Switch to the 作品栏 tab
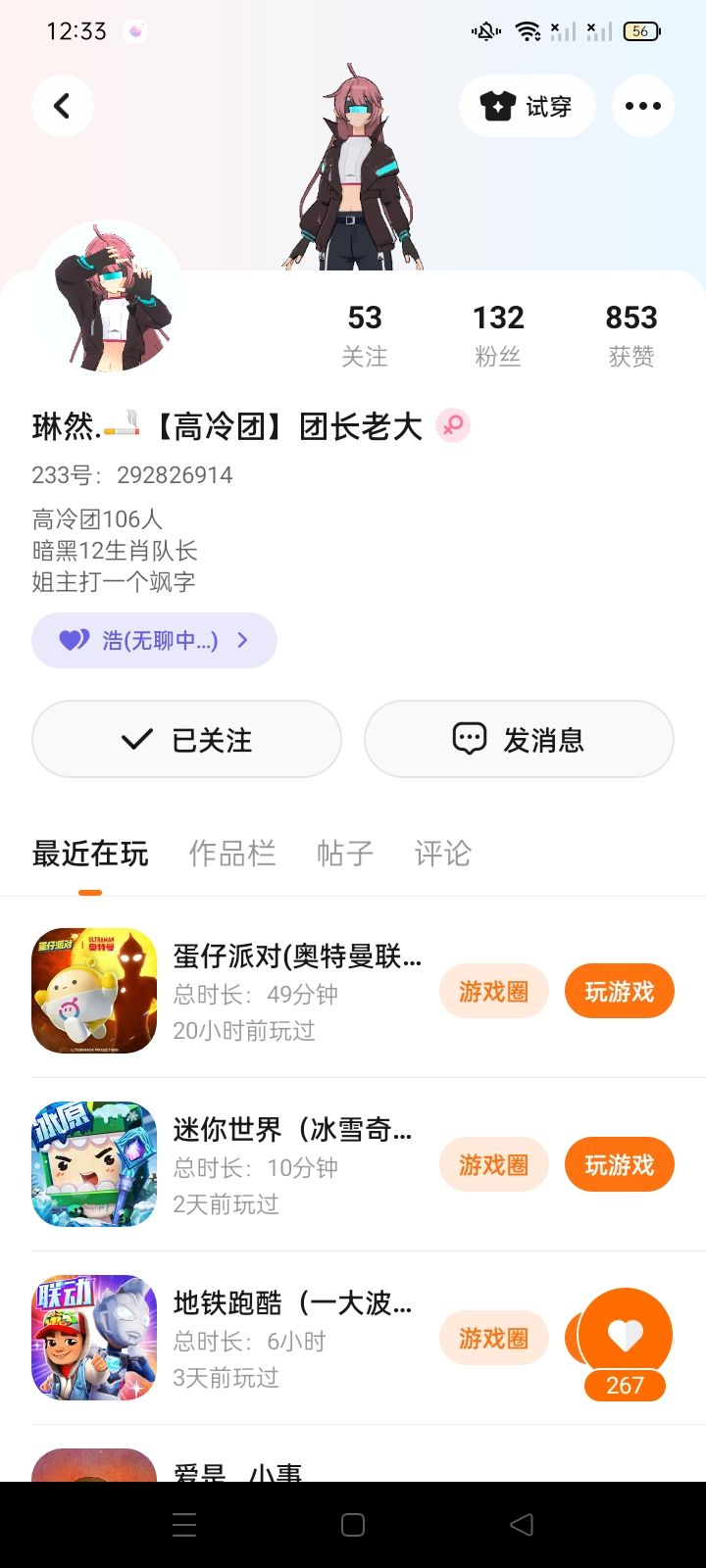The height and width of the screenshot is (1568, 706). click(231, 854)
